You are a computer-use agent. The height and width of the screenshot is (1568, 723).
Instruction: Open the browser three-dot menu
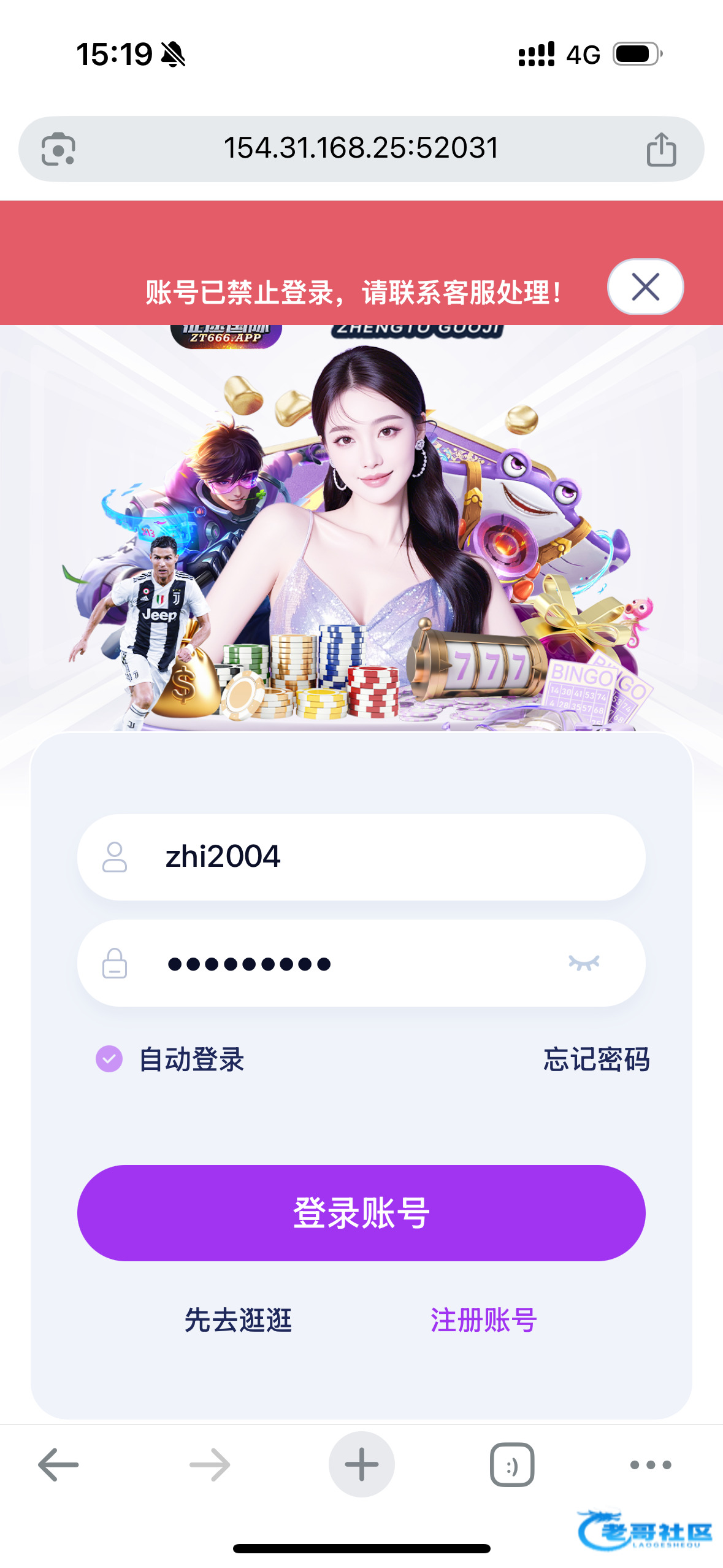[x=650, y=1464]
